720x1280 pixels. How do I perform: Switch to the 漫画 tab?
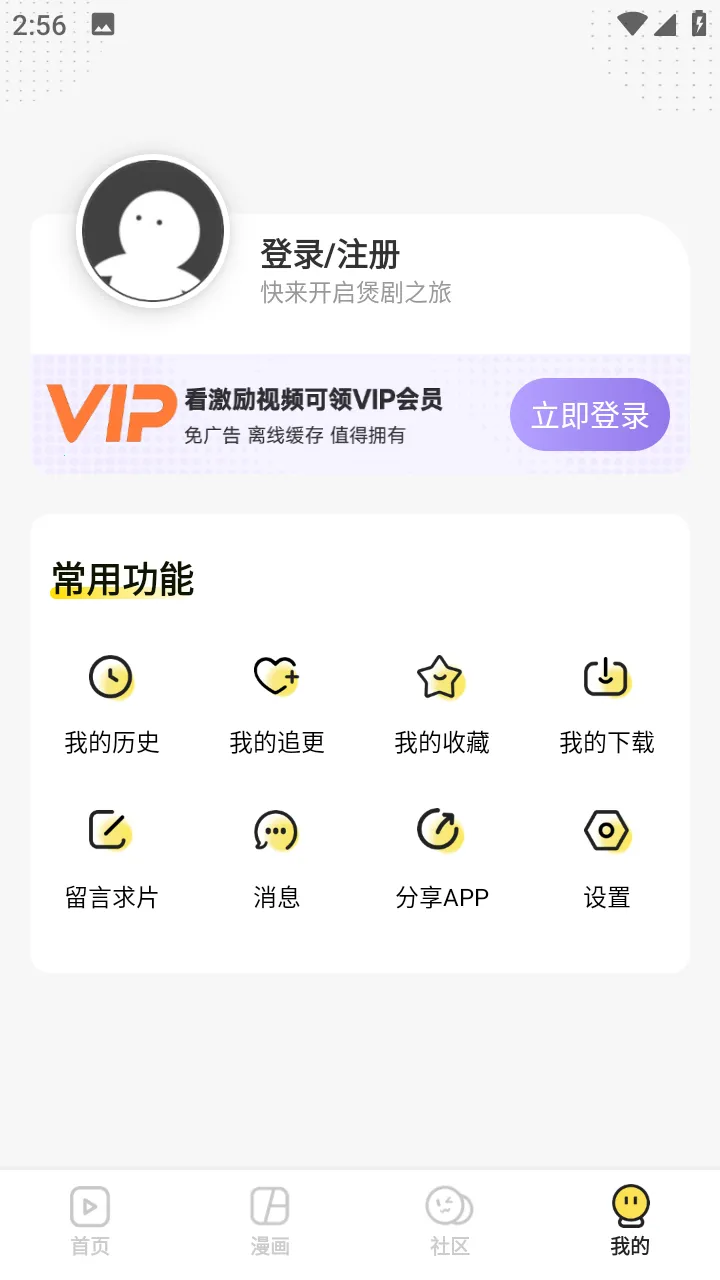[270, 1220]
